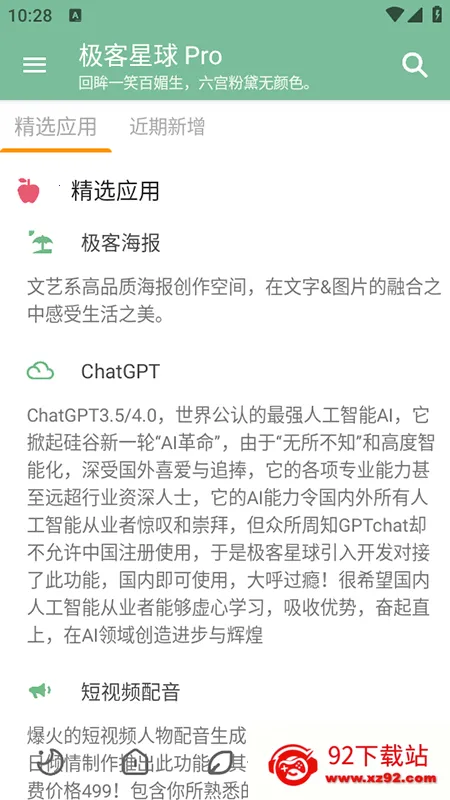Screen dimensions: 450x800
Task: Open the 短视频配音 entry
Action: click(x=131, y=692)
